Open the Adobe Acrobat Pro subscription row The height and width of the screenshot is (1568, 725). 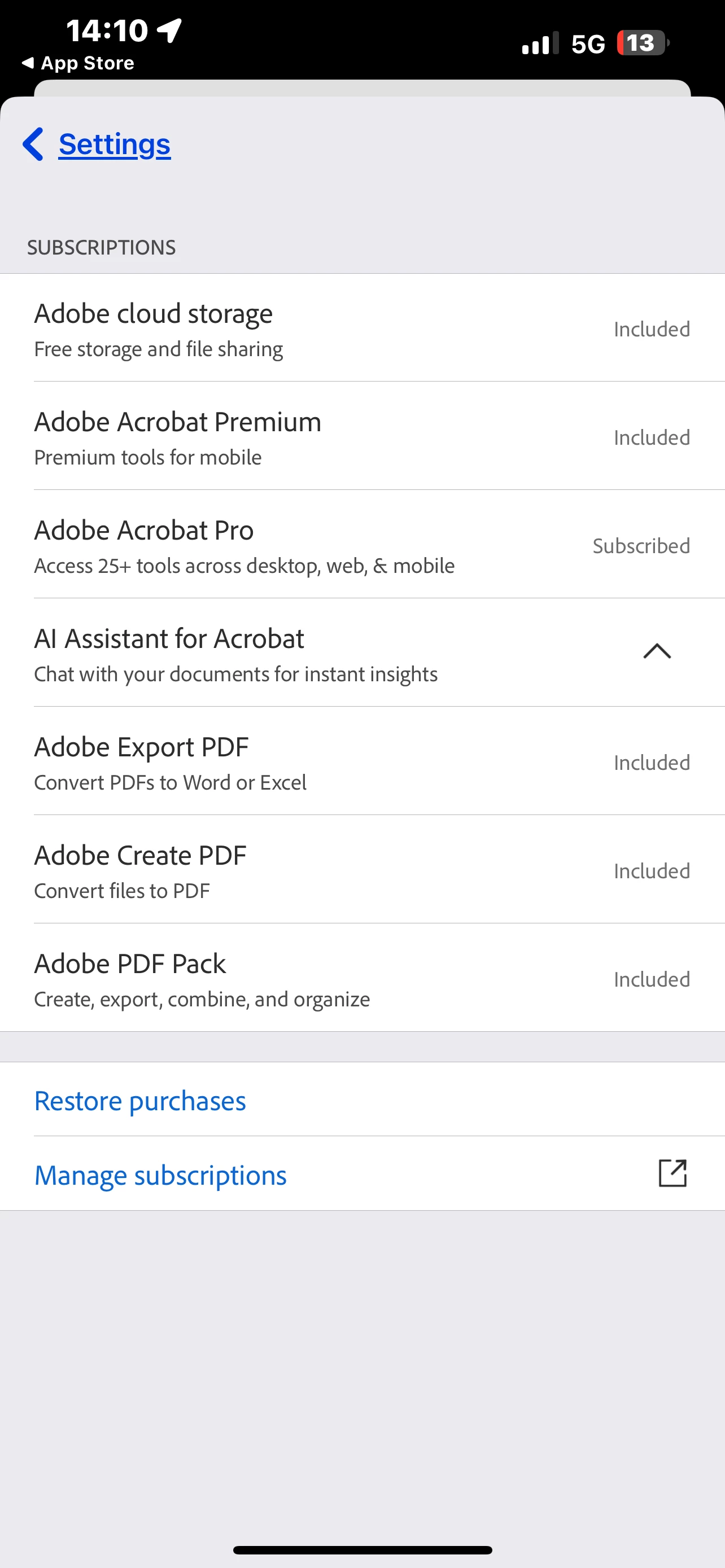pos(362,545)
